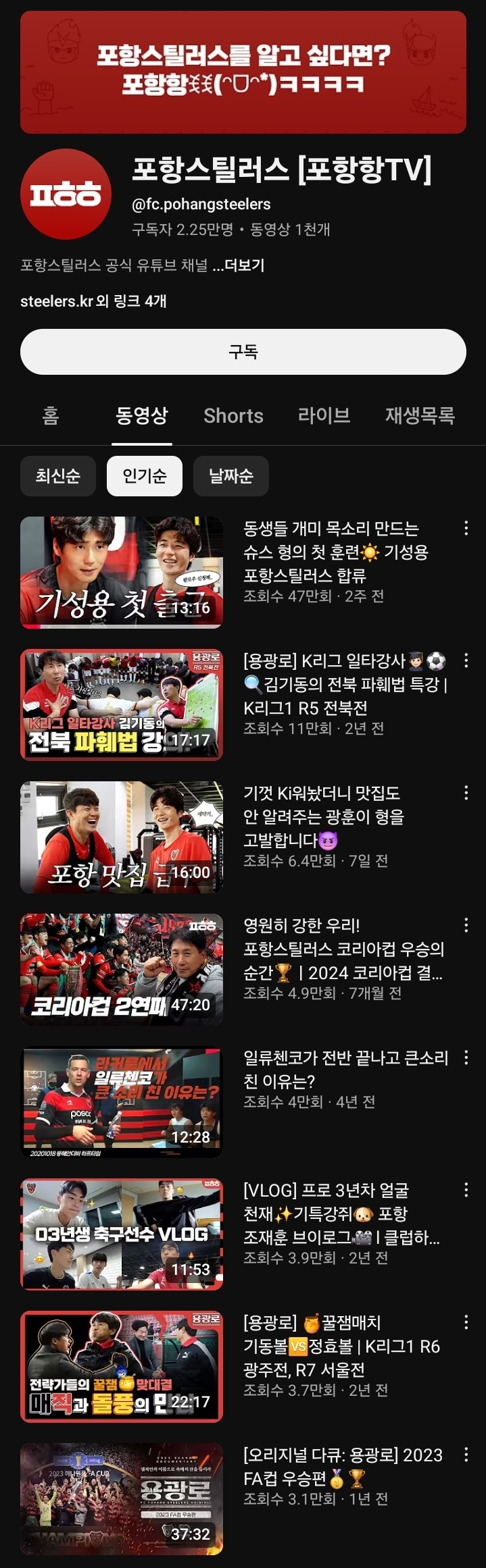Play 일류첸코가 큰소리 친 이유는 video
This screenshot has width=486, height=1568.
122,1101
